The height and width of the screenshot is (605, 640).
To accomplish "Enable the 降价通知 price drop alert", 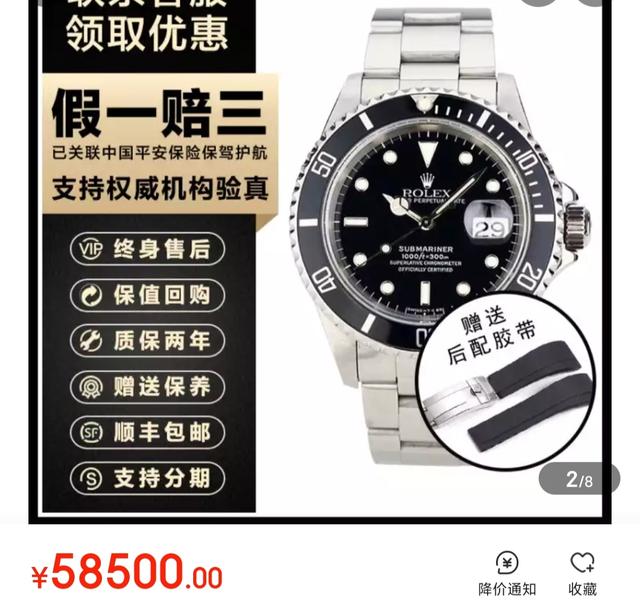I will (x=506, y=572).
